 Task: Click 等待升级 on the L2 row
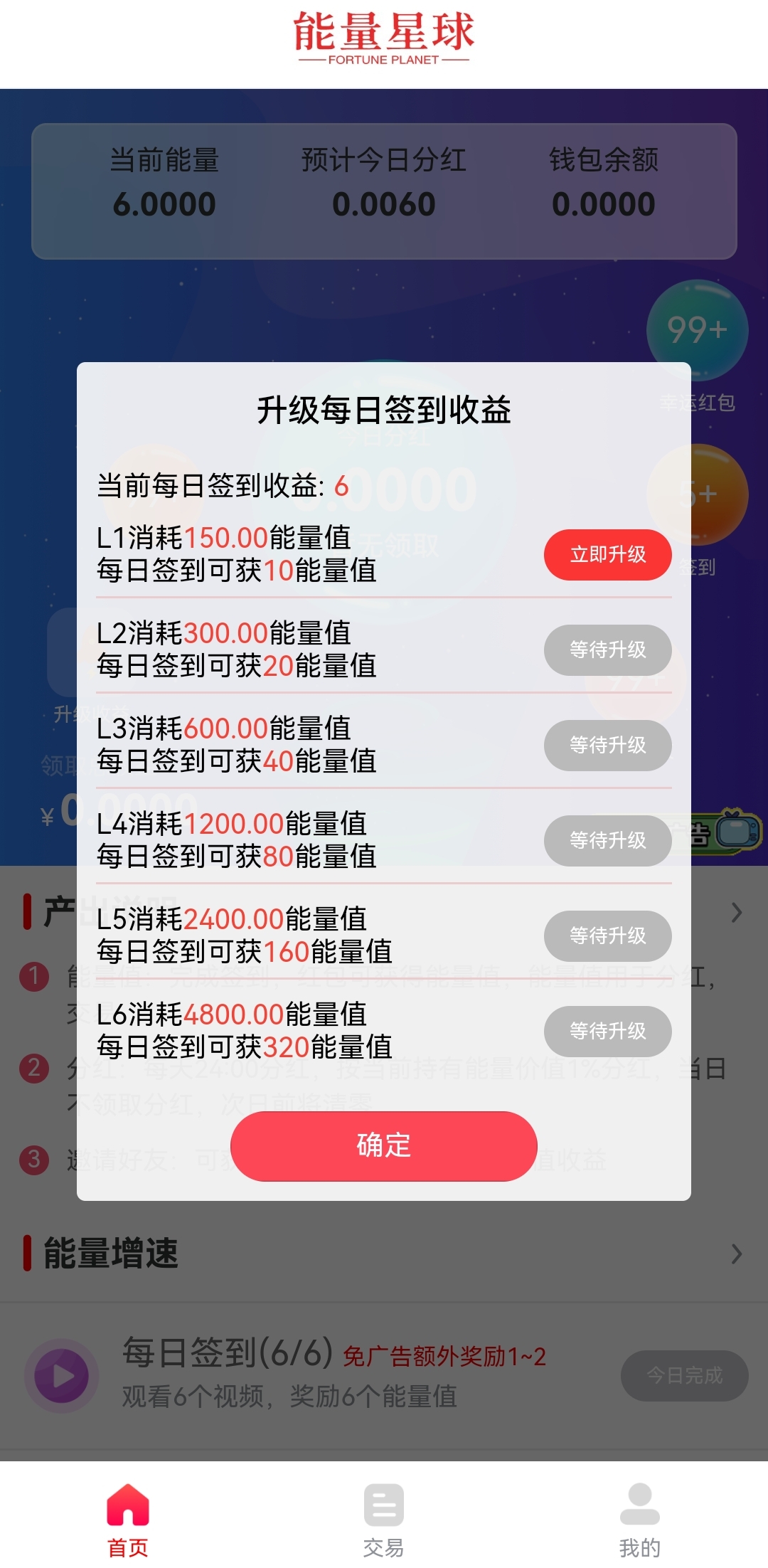click(607, 650)
